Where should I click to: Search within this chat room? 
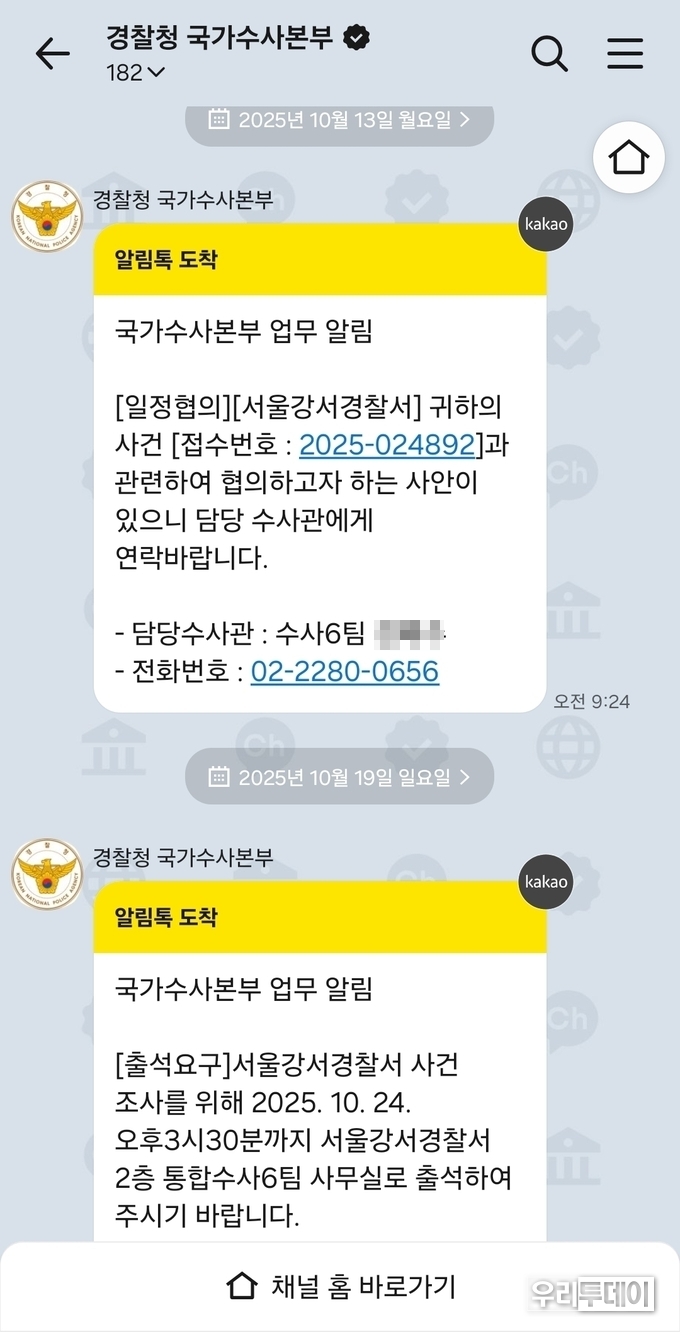pos(549,54)
